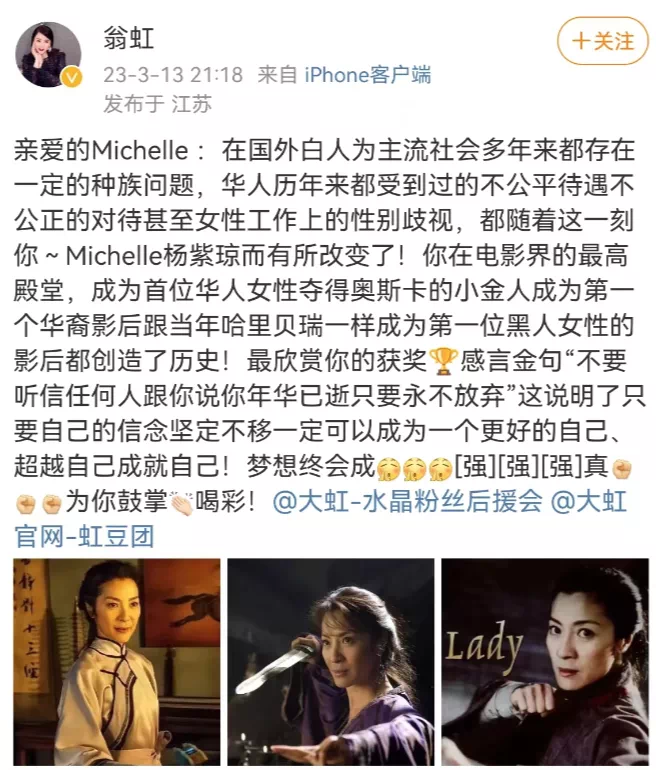View the first photo in white costume
Viewport: 656px width, 770px height.
pyautogui.click(x=116, y=662)
